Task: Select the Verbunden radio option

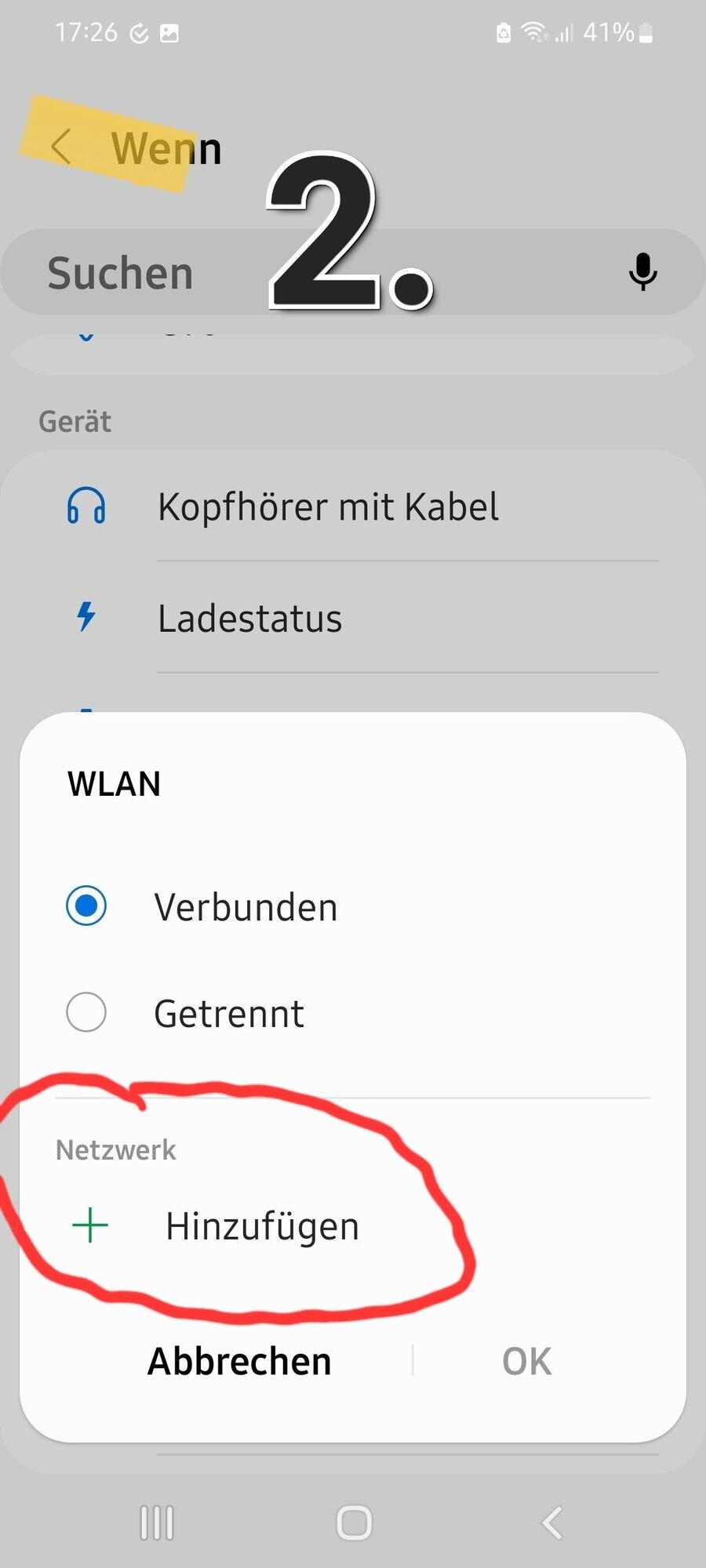Action: click(86, 906)
